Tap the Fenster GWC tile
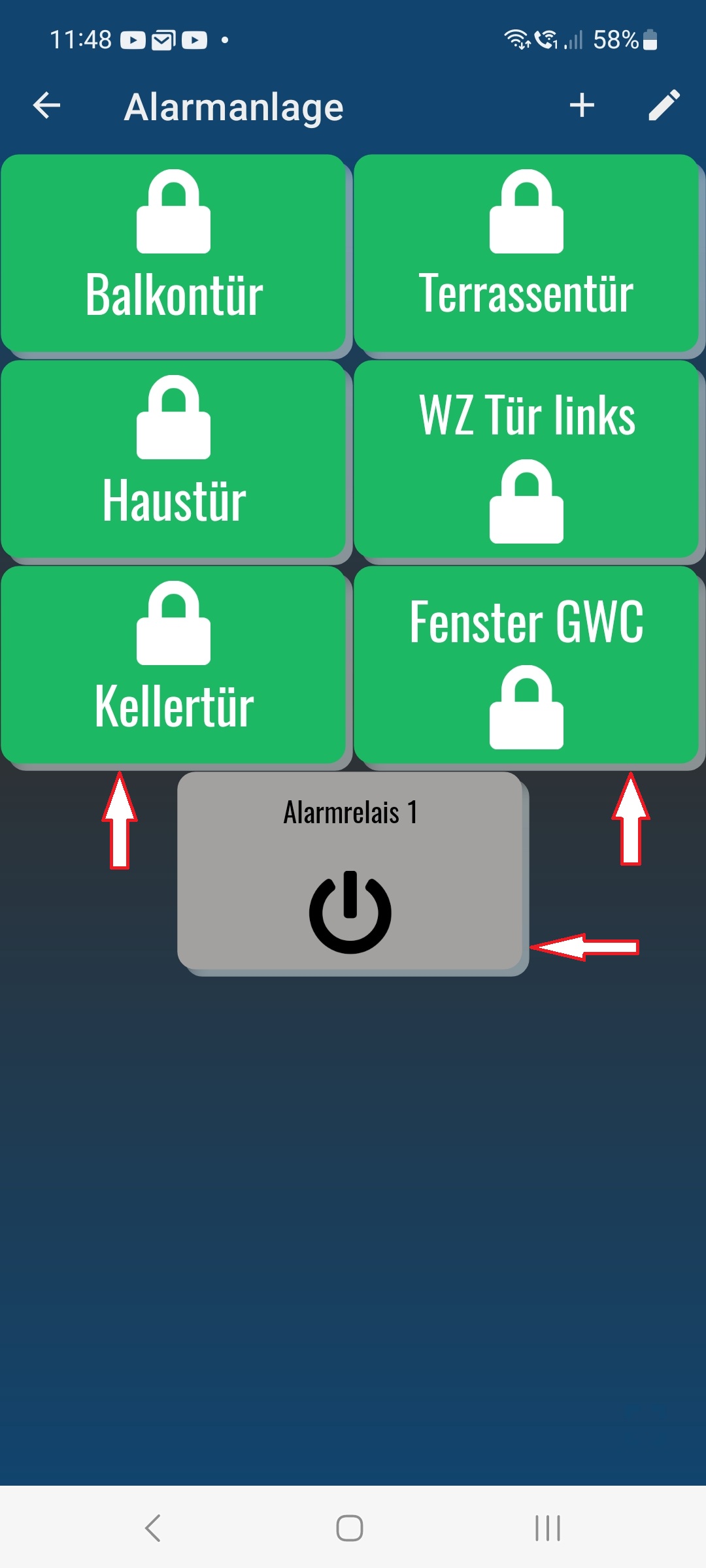The image size is (706, 1568). (x=526, y=665)
